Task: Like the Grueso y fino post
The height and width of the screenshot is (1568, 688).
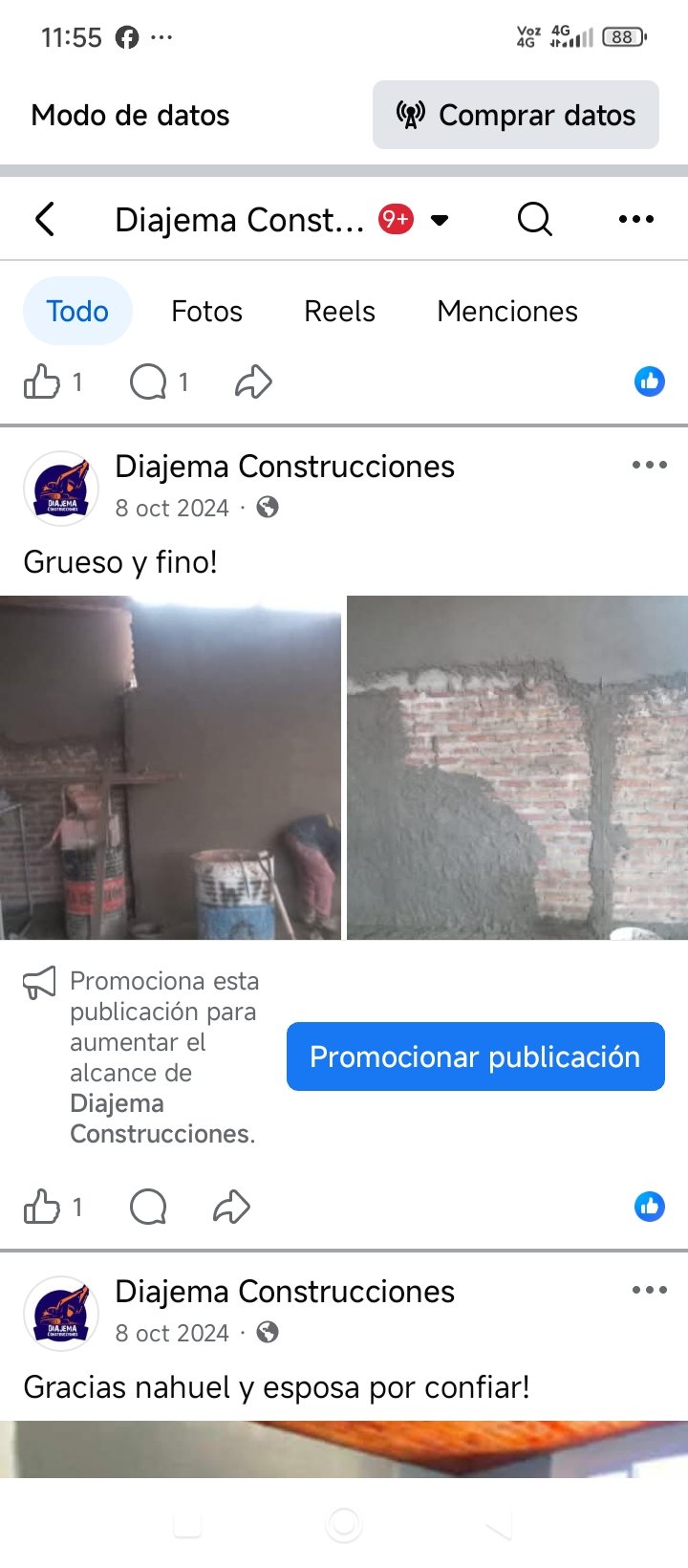Action: coord(42,1207)
